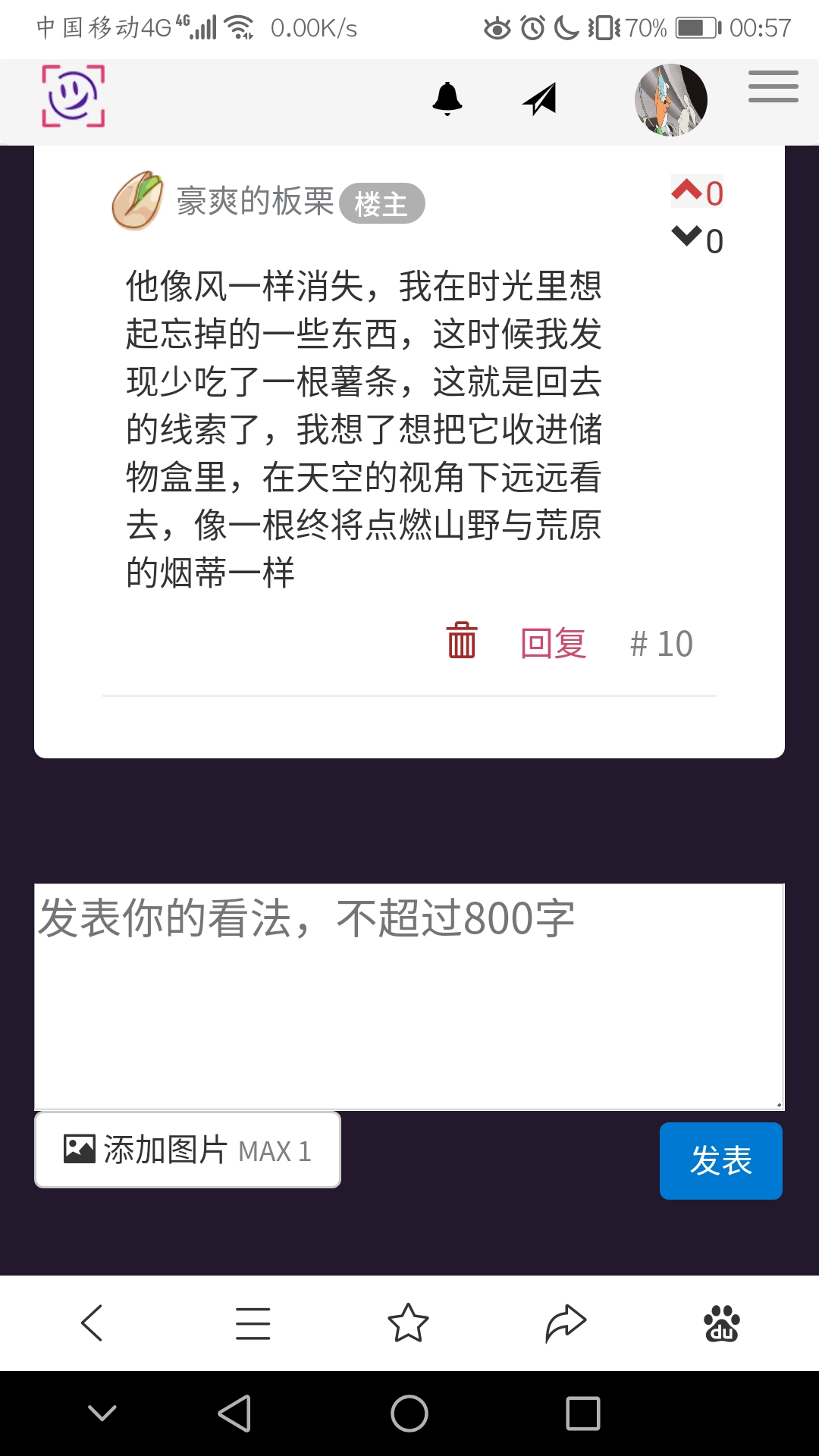819x1456 pixels.
Task: Open Baidu paw home icon
Action: [x=721, y=1323]
